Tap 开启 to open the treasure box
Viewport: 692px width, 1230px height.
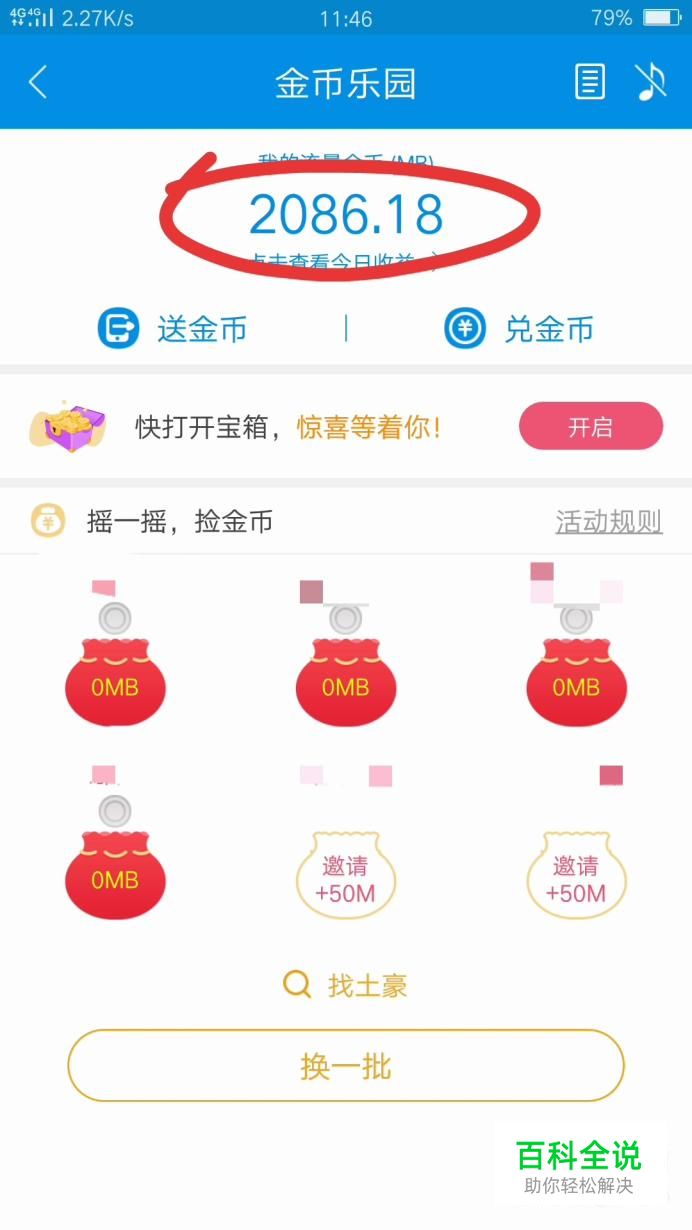pyautogui.click(x=591, y=427)
